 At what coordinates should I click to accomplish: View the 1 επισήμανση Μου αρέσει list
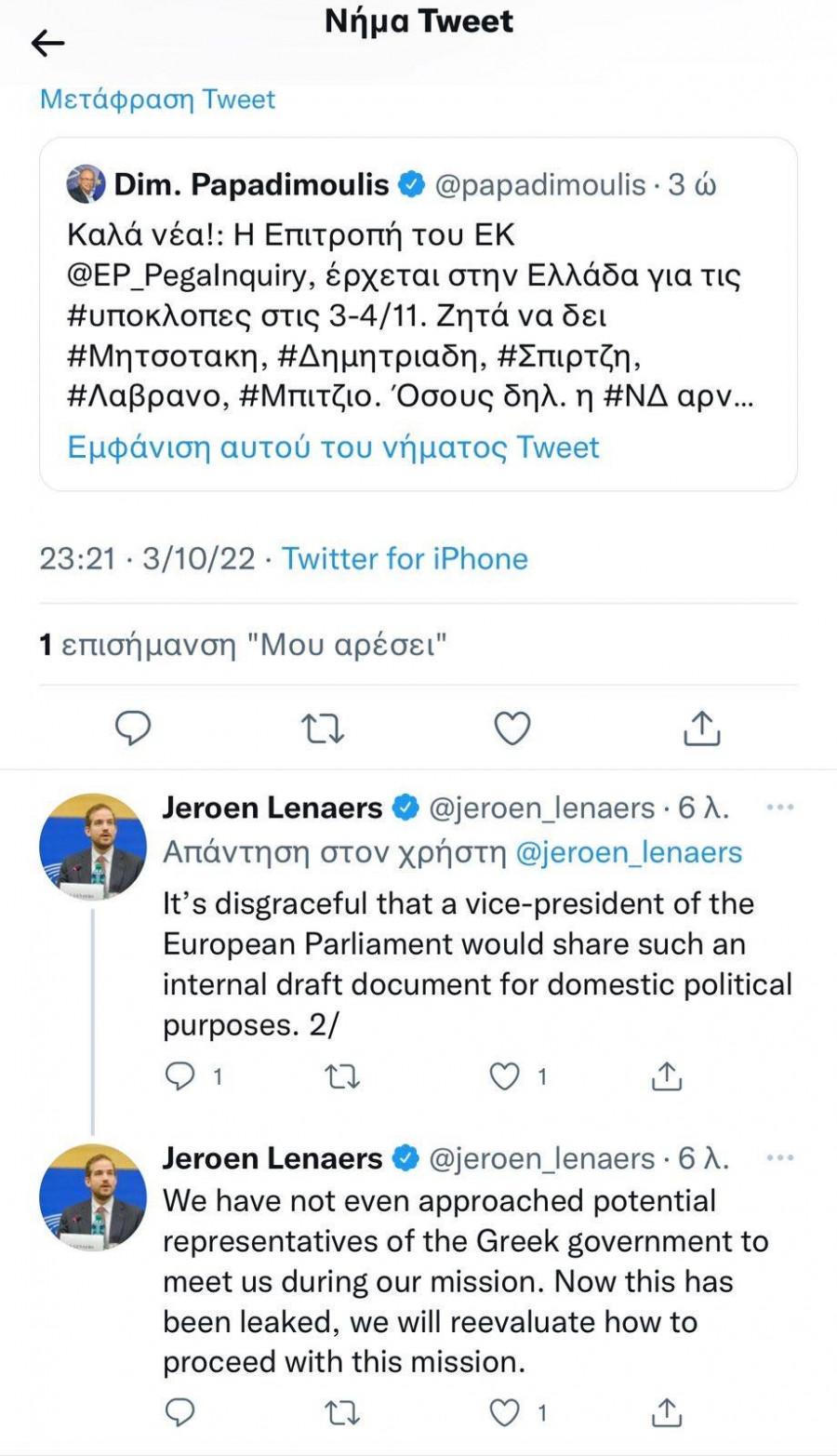click(x=244, y=645)
